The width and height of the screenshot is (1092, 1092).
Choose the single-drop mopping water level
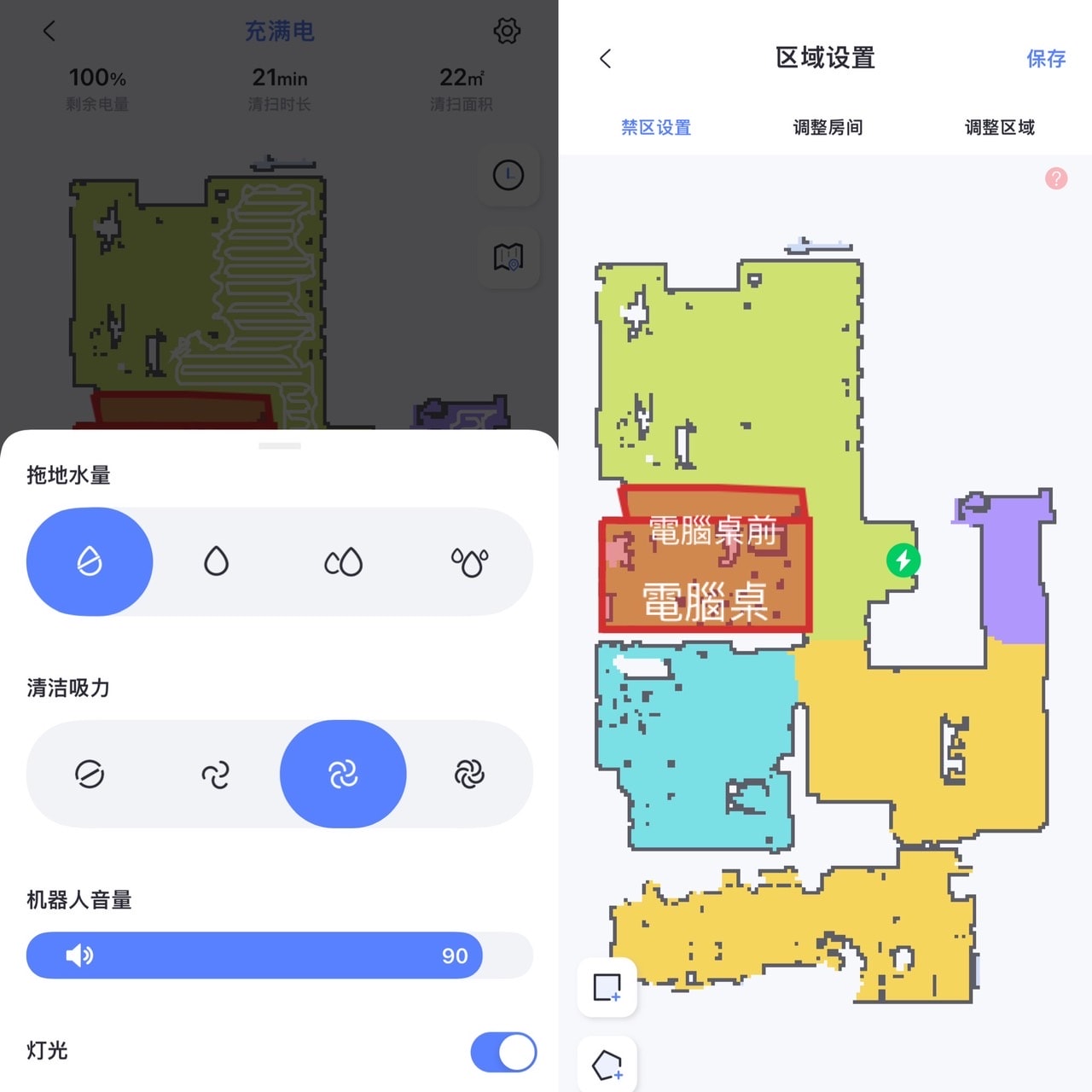pyautogui.click(x=217, y=561)
